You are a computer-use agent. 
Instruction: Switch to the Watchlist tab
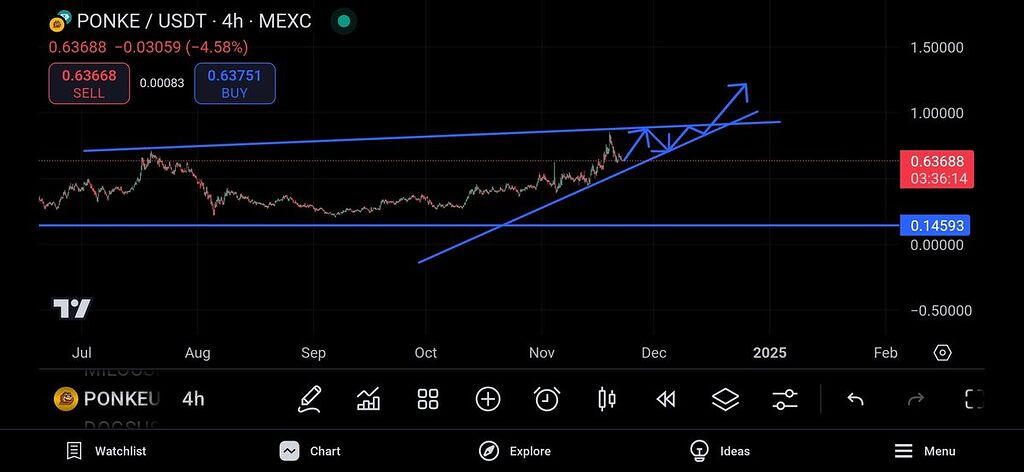[105, 451]
